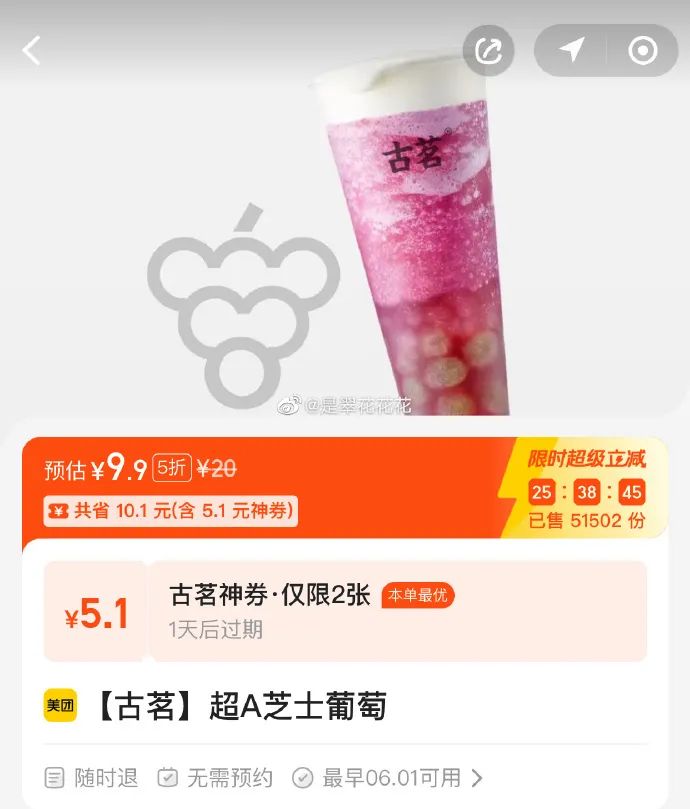Image resolution: width=690 pixels, height=809 pixels.
Task: Share this Guming grape drink deal
Action: 488,51
